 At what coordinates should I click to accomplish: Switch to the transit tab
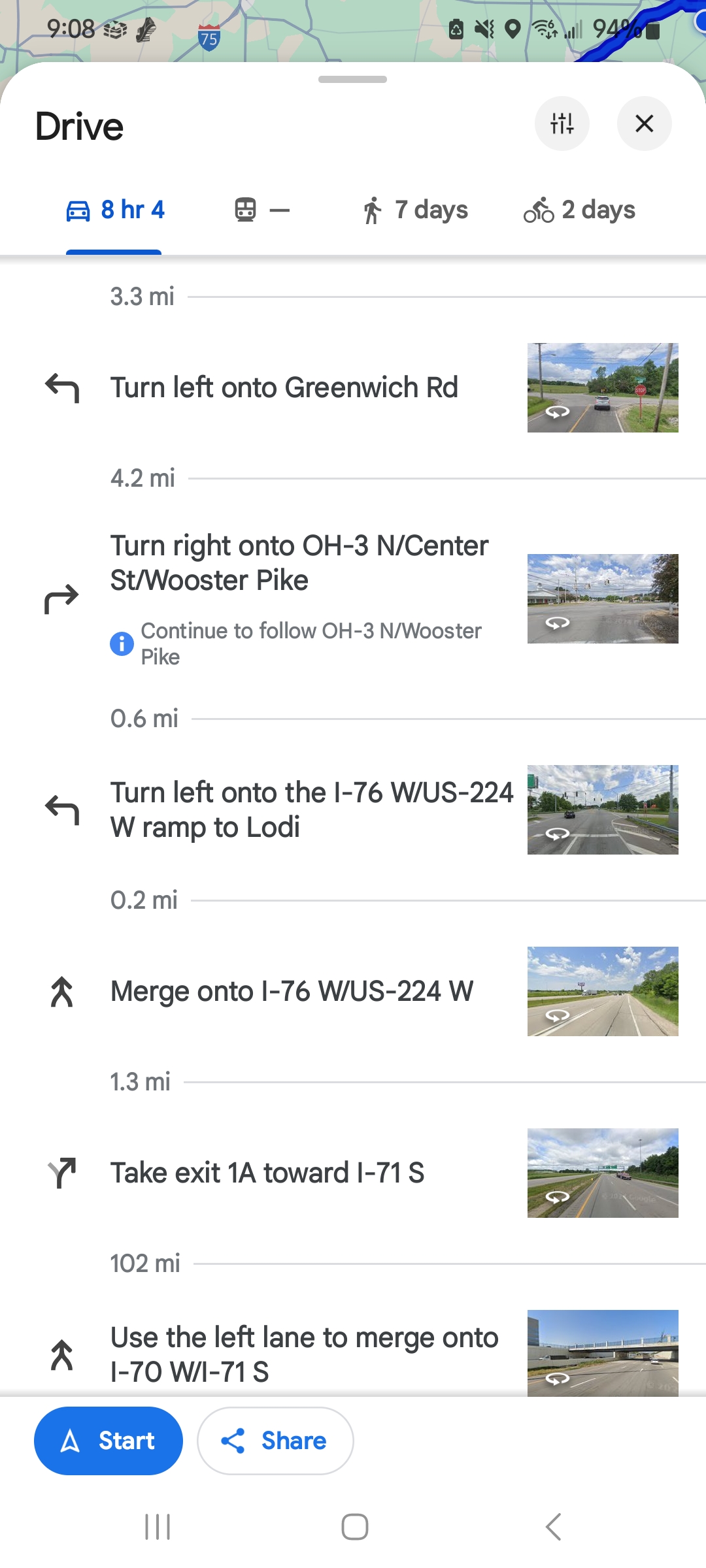click(x=261, y=210)
